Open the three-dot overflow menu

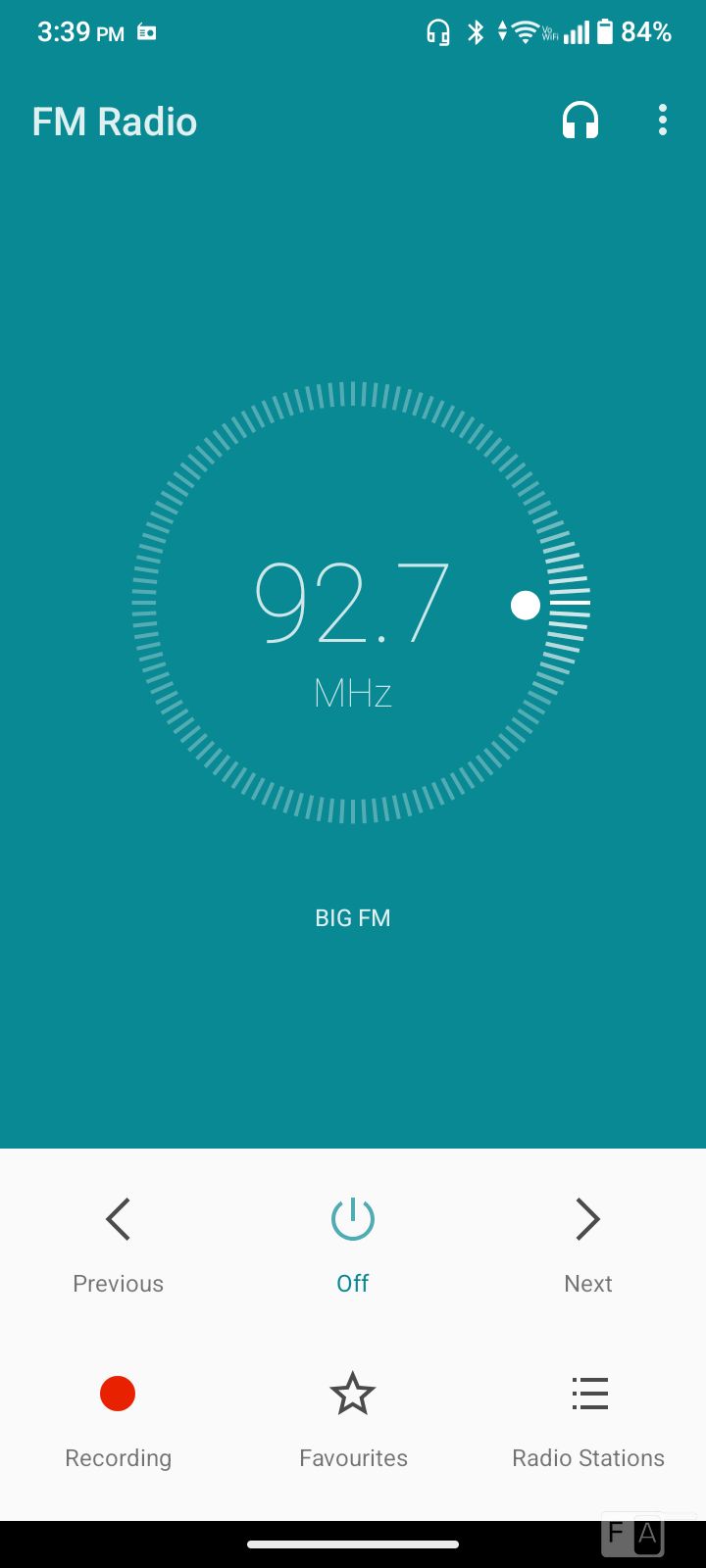pos(663,121)
